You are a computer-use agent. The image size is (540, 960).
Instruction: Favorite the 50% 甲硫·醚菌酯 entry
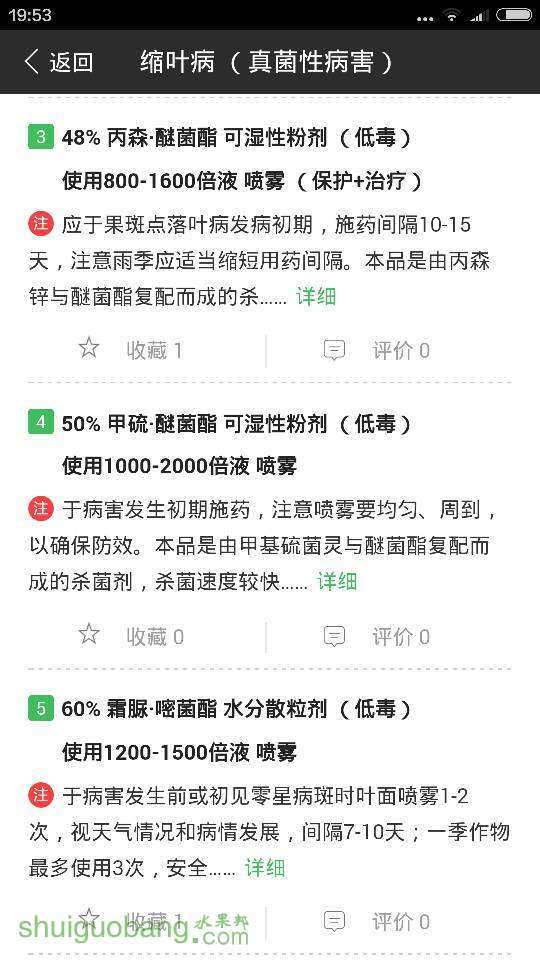[130, 636]
